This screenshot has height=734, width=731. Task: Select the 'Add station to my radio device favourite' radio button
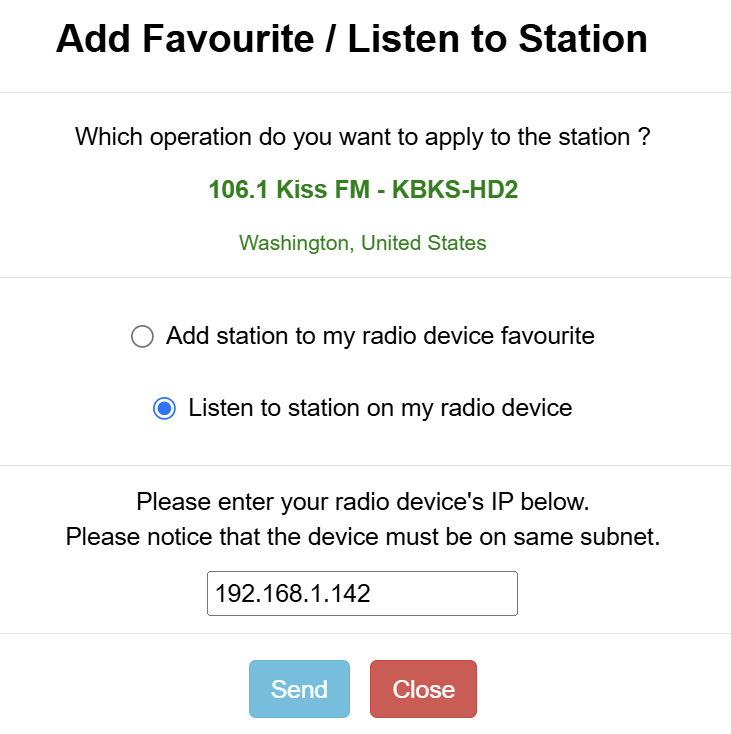[142, 336]
